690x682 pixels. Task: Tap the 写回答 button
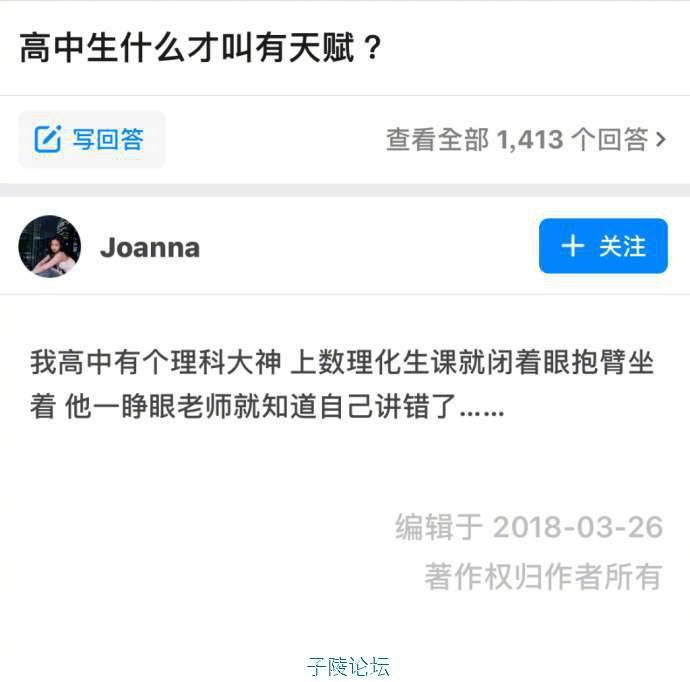(91, 139)
